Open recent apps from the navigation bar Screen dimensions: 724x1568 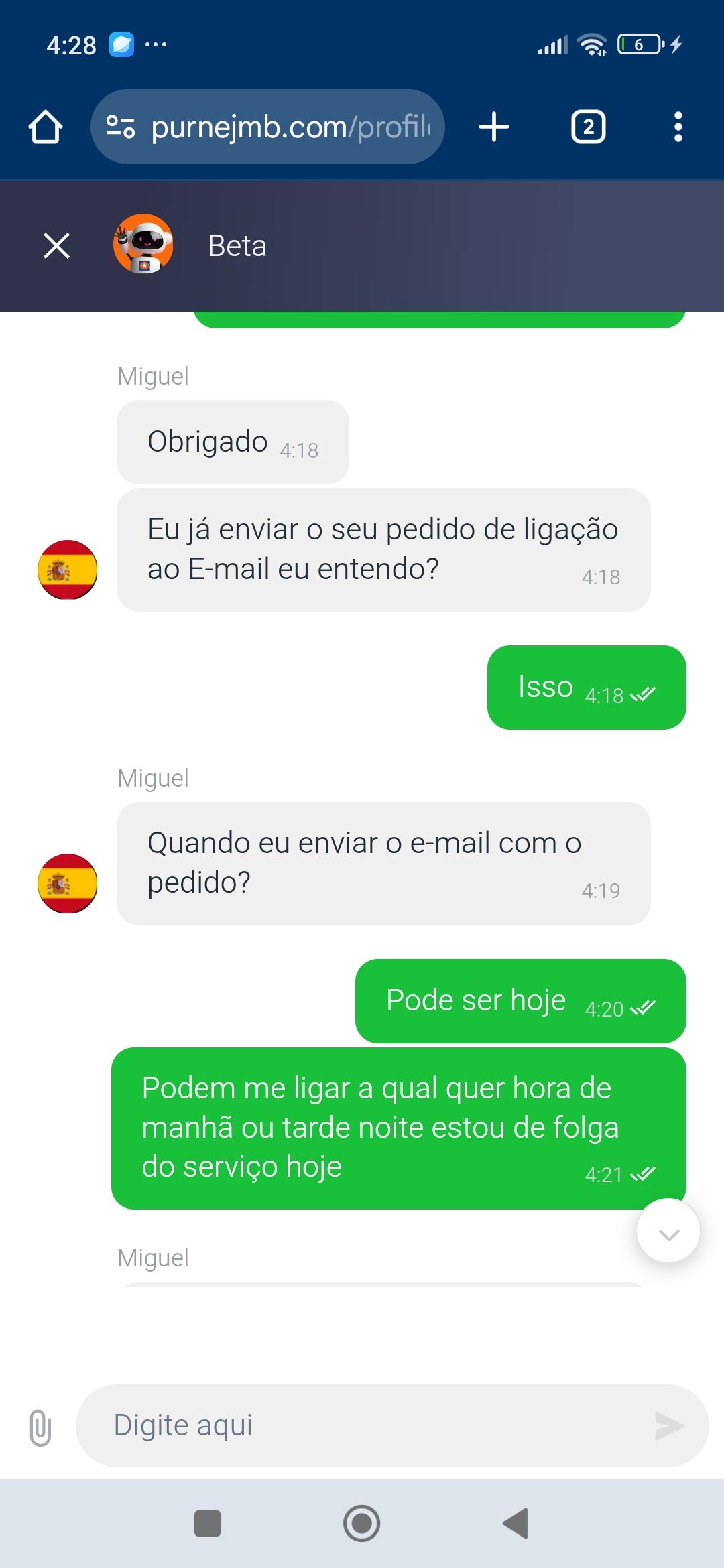tap(208, 1523)
